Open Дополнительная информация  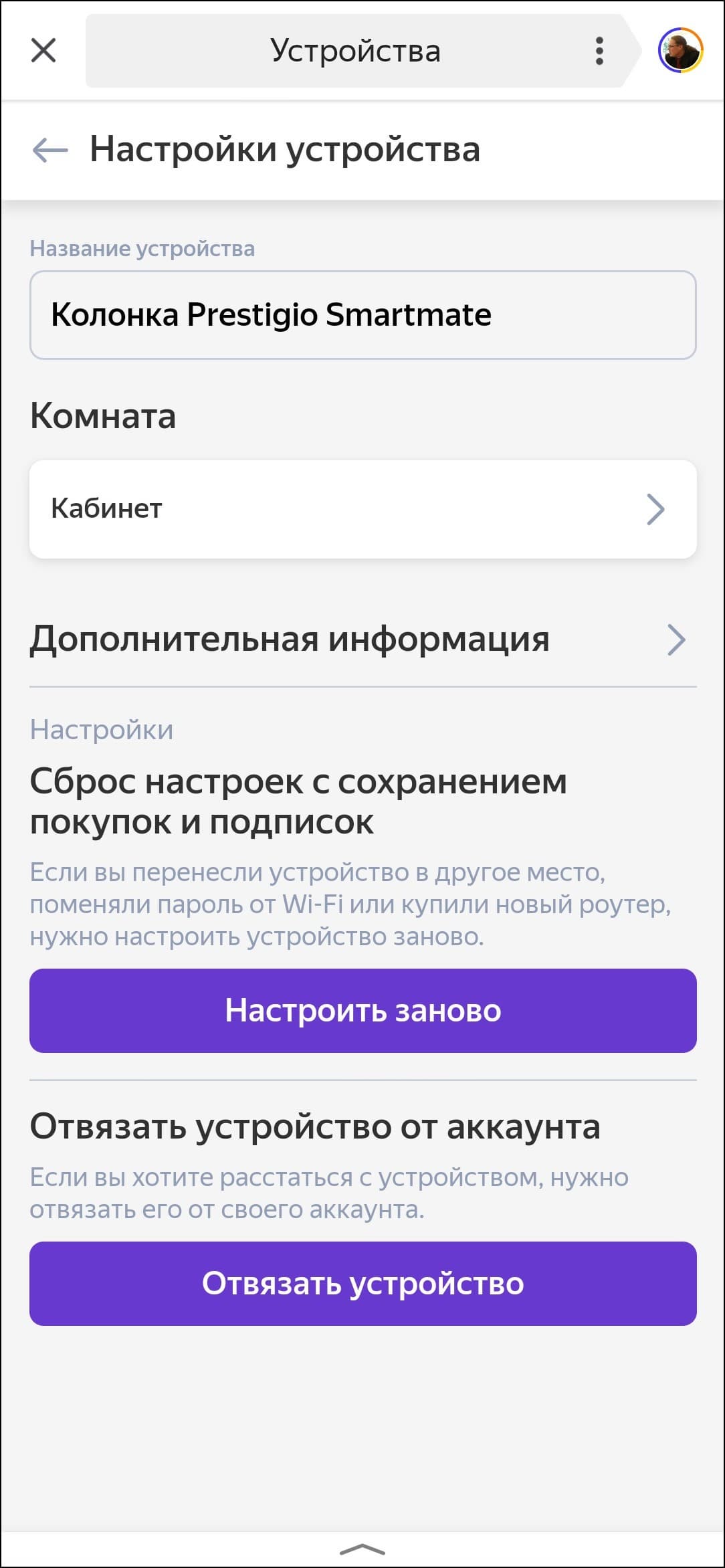[363, 640]
